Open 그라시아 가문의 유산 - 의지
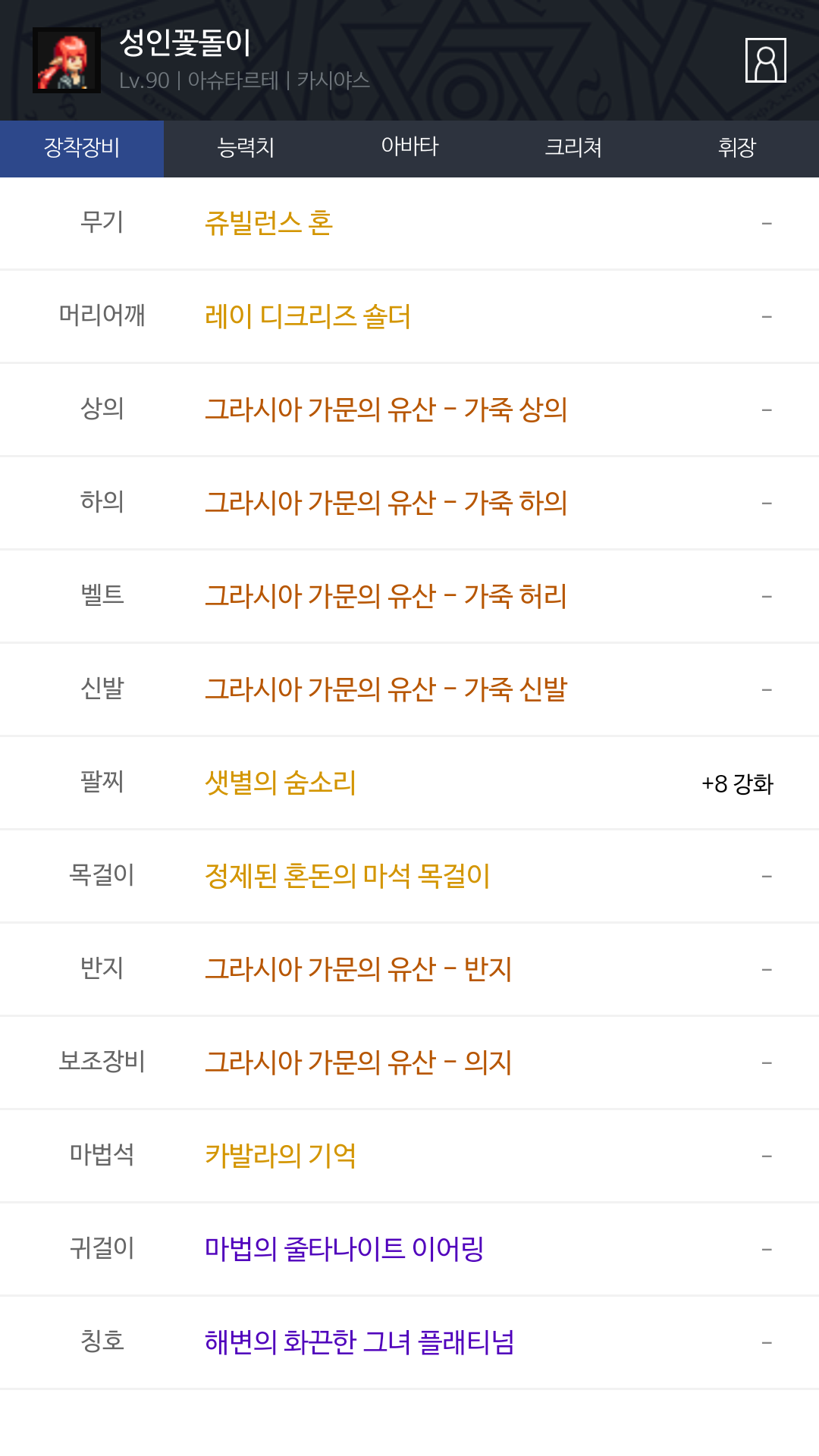 pyautogui.click(x=359, y=1062)
